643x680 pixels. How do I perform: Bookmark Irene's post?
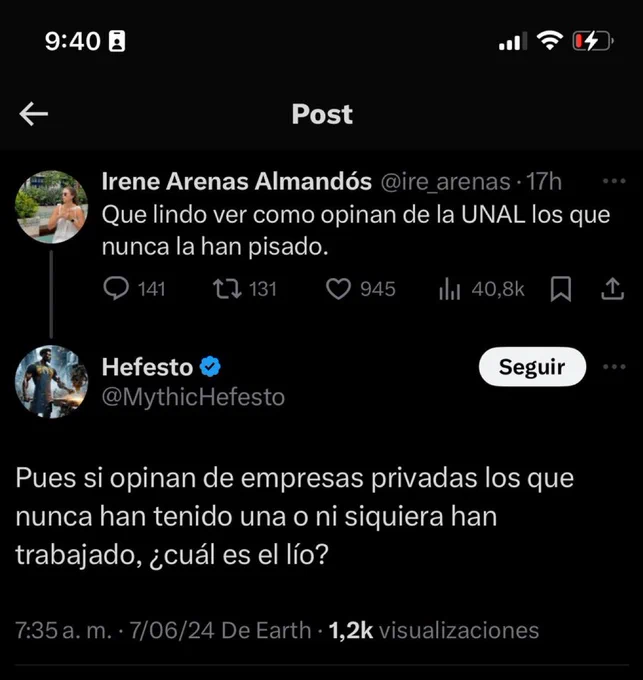pos(561,289)
